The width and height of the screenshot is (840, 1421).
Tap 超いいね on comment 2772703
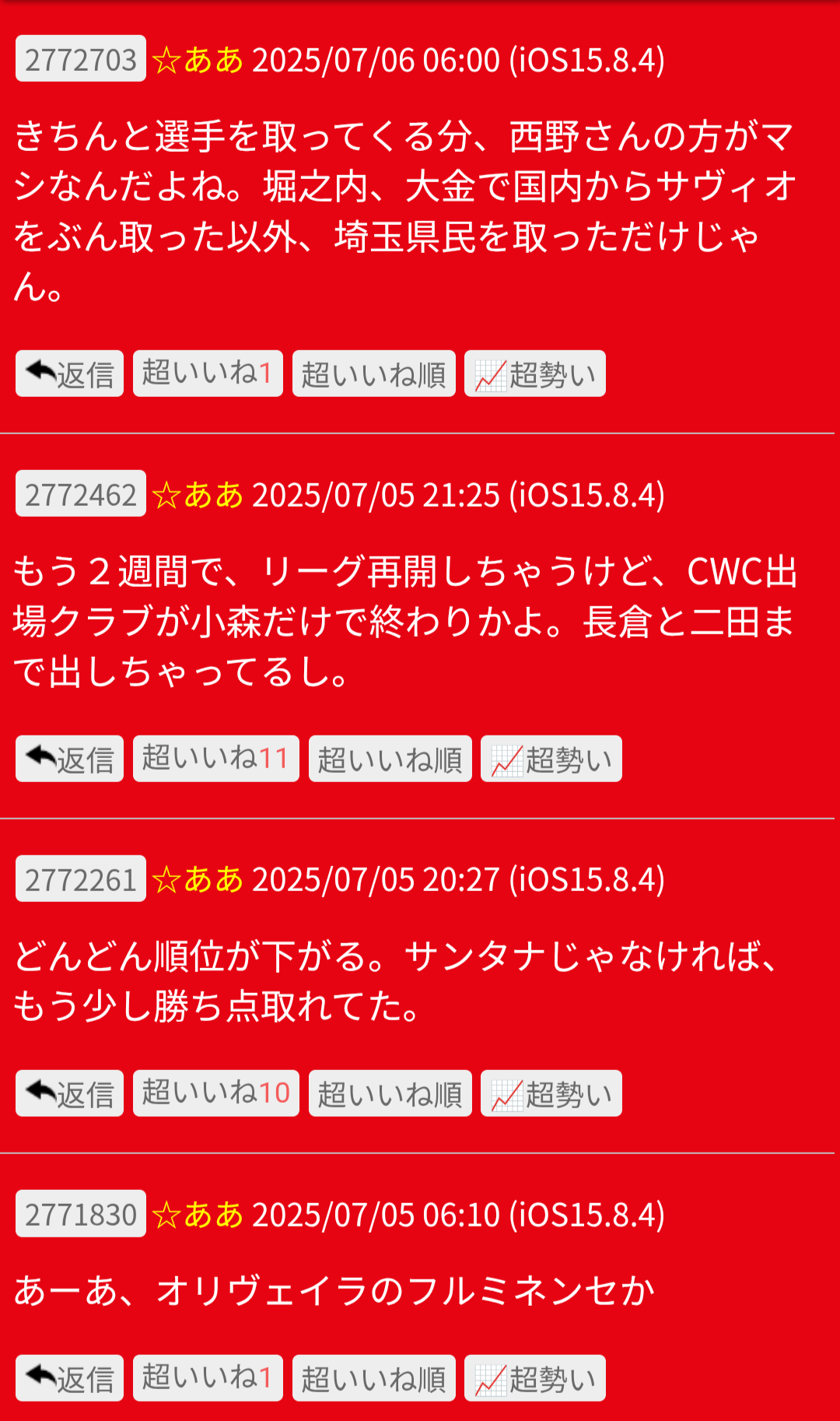(x=208, y=374)
